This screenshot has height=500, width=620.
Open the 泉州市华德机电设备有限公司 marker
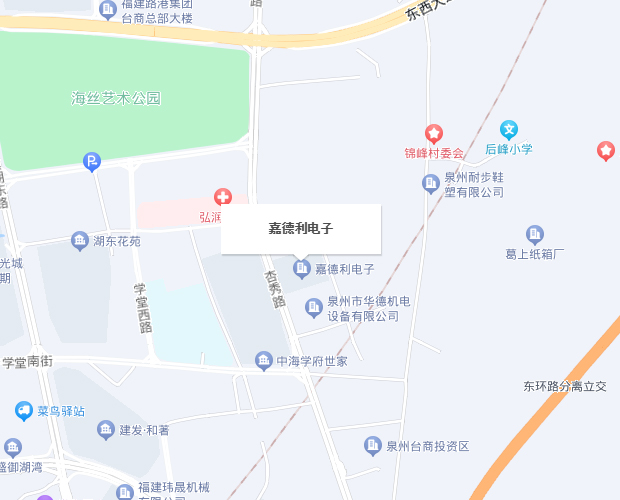pos(314,307)
